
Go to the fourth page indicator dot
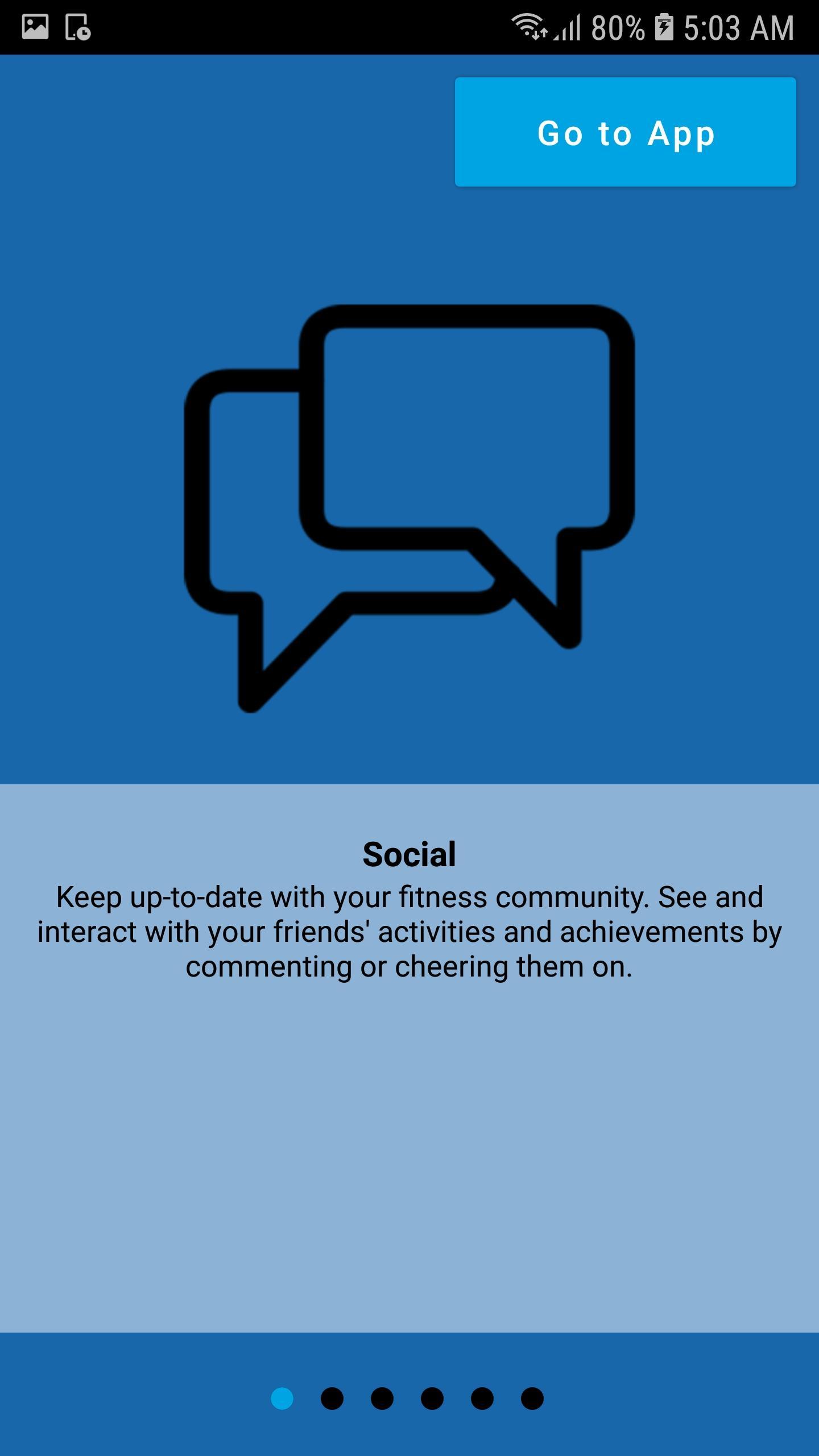coord(432,1399)
